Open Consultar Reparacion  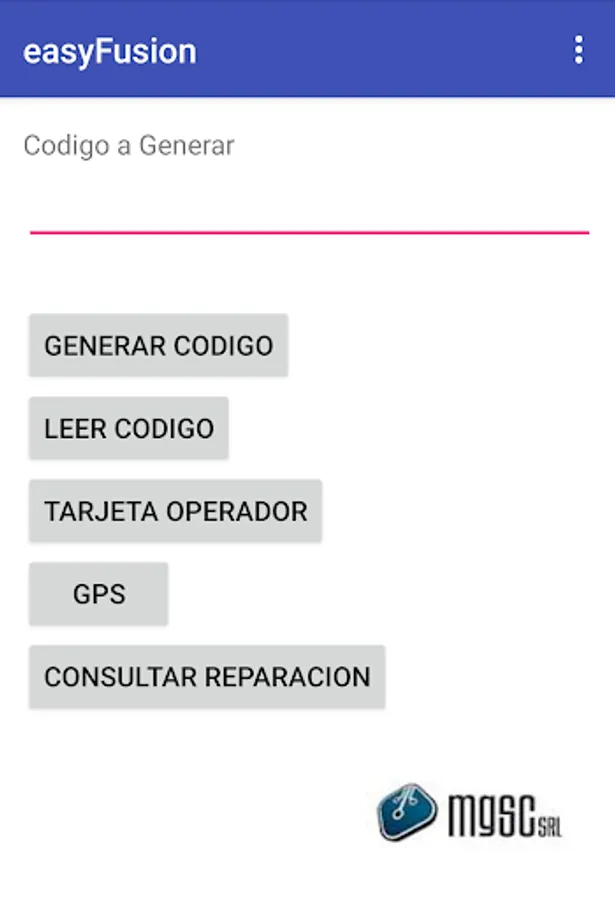(206, 677)
